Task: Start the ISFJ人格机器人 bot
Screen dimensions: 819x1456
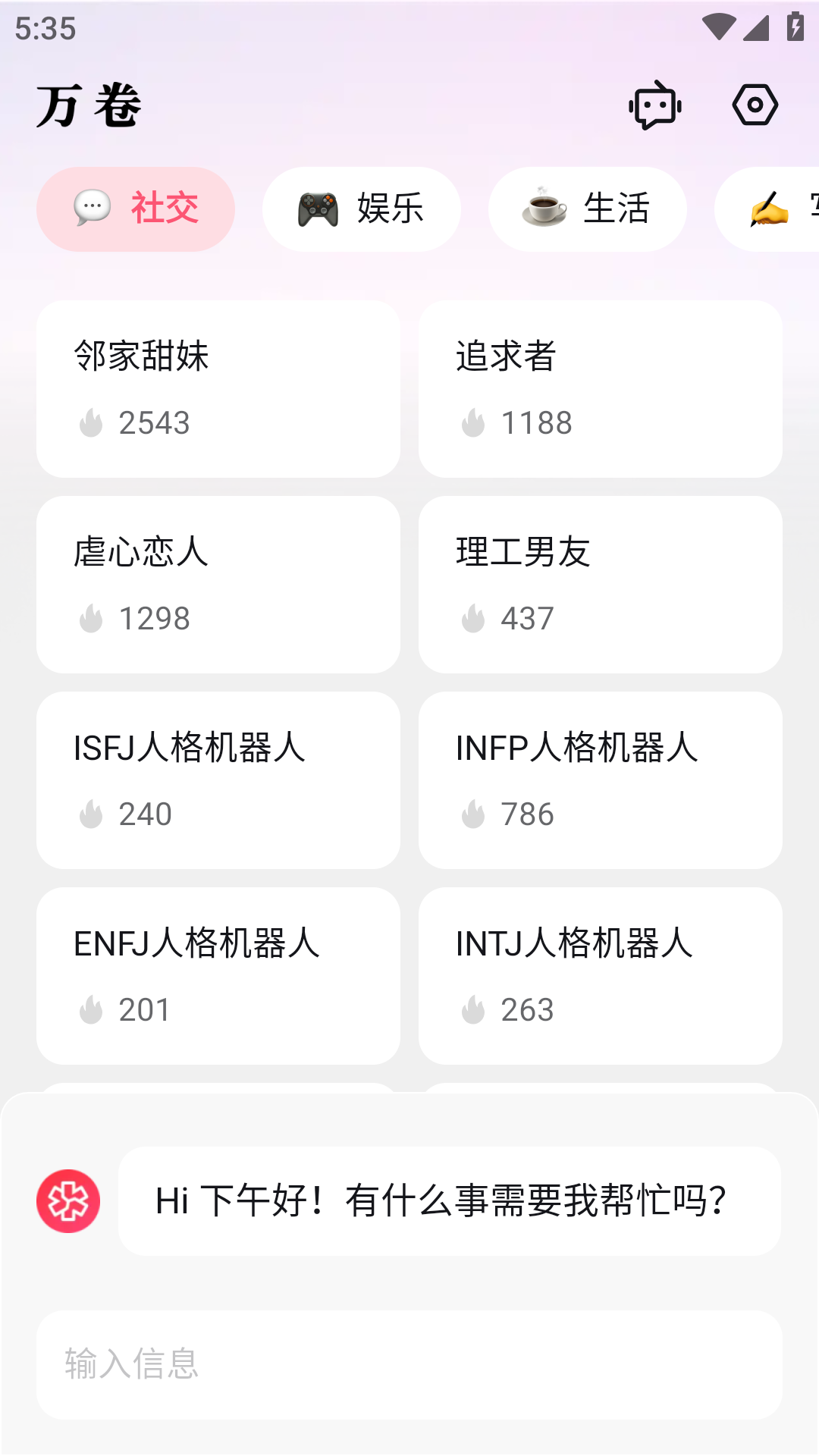Action: pyautogui.click(x=218, y=780)
